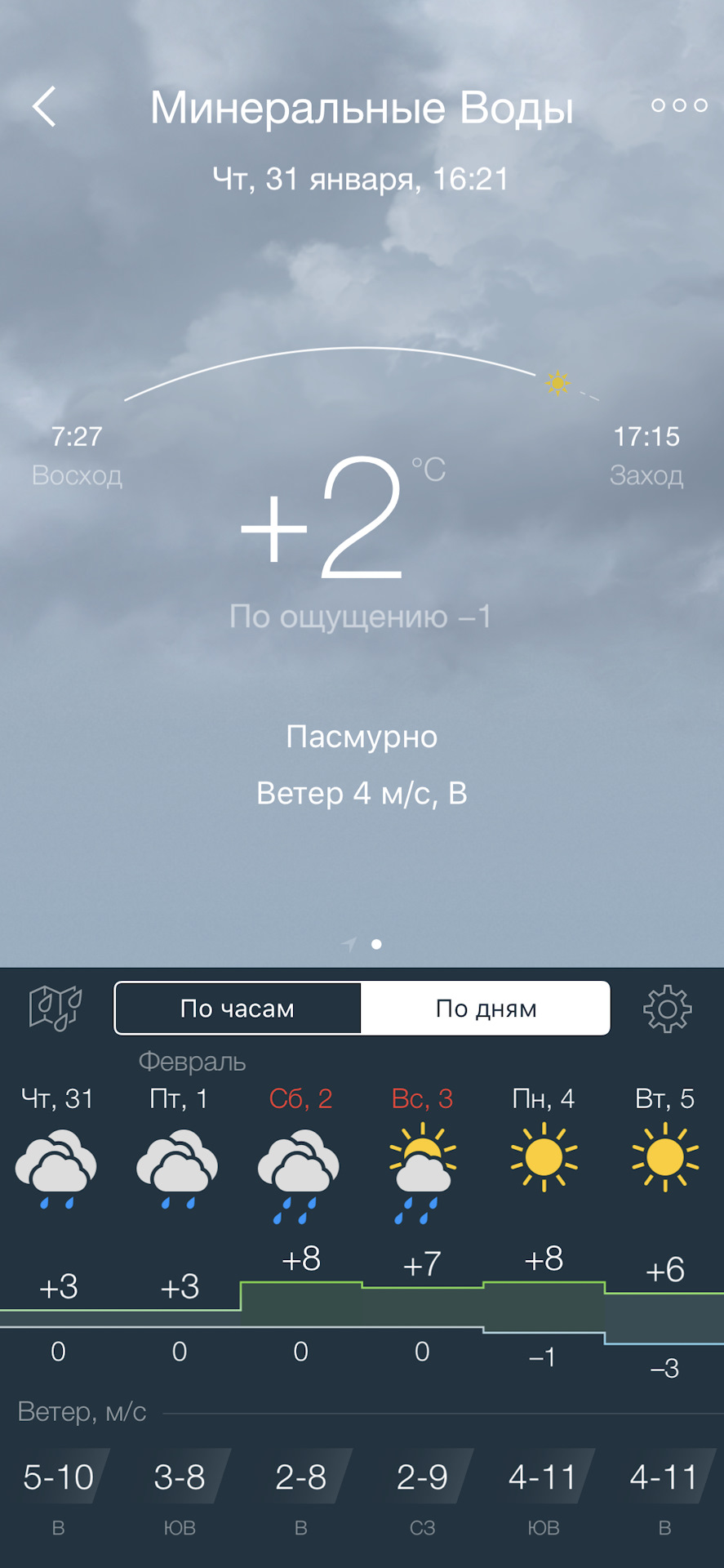Open settings with the gear icon
The width and height of the screenshot is (724, 1568).
(668, 1009)
